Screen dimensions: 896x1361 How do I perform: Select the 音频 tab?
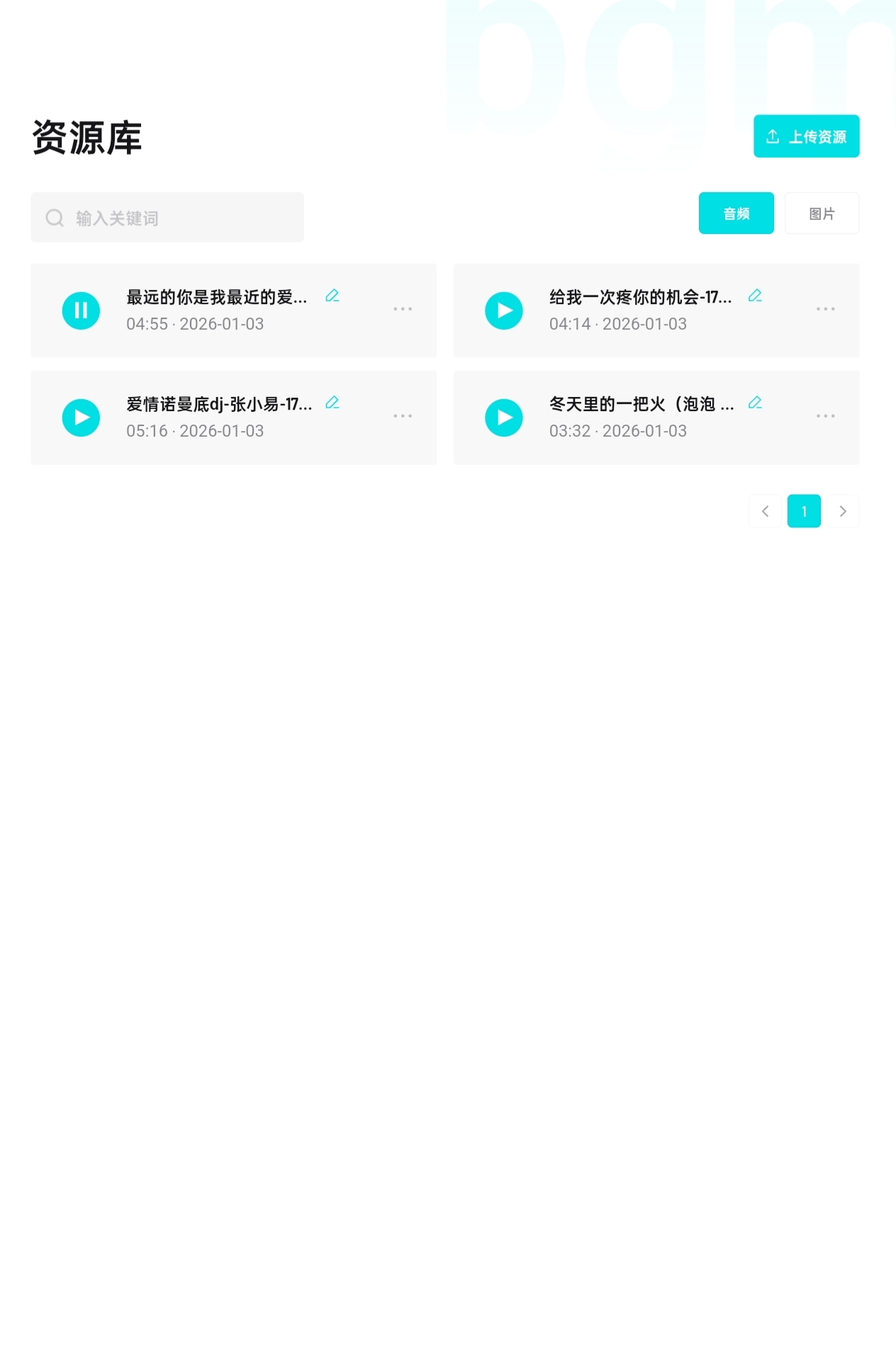click(736, 213)
